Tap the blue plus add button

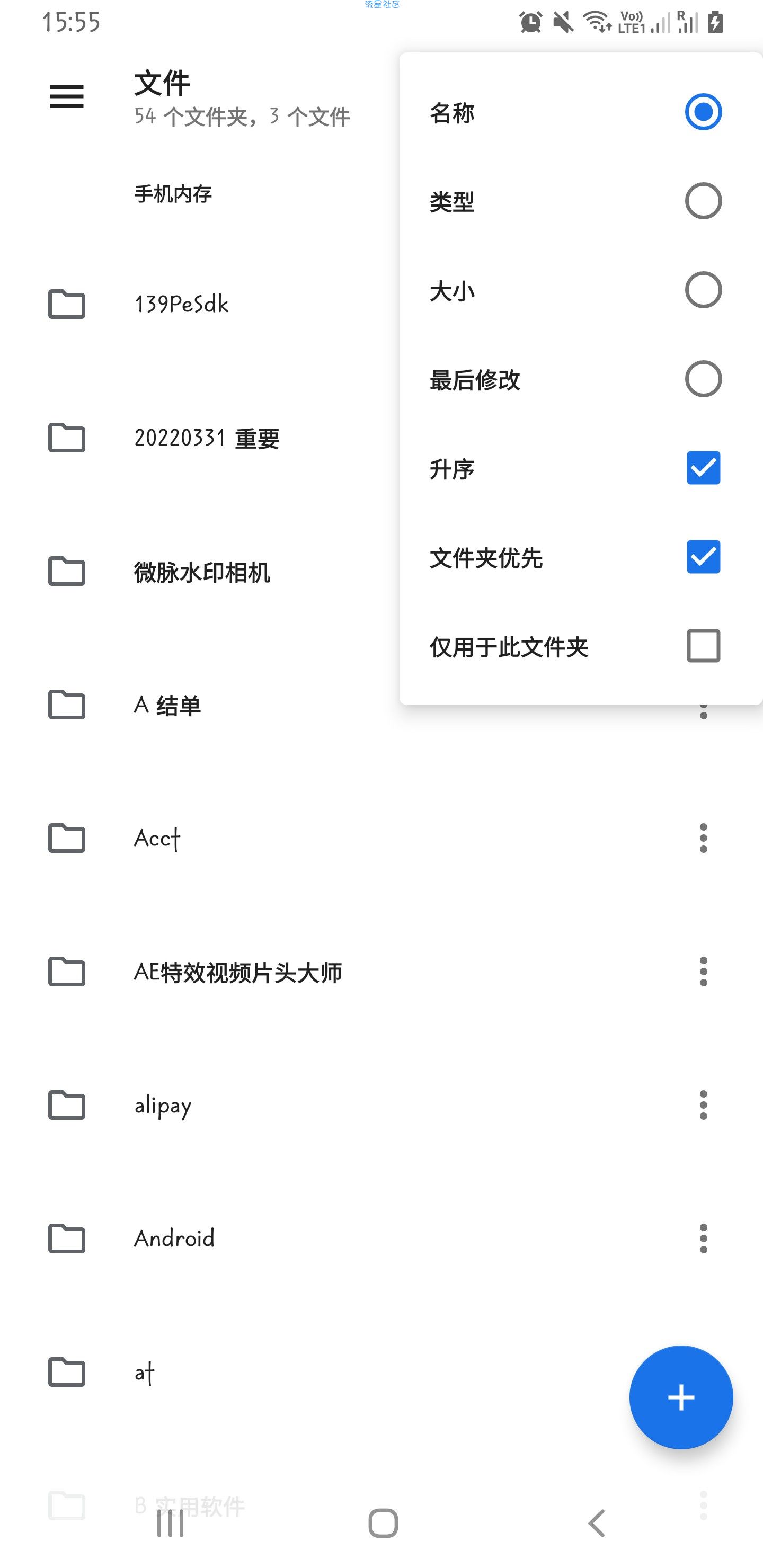click(x=681, y=1397)
